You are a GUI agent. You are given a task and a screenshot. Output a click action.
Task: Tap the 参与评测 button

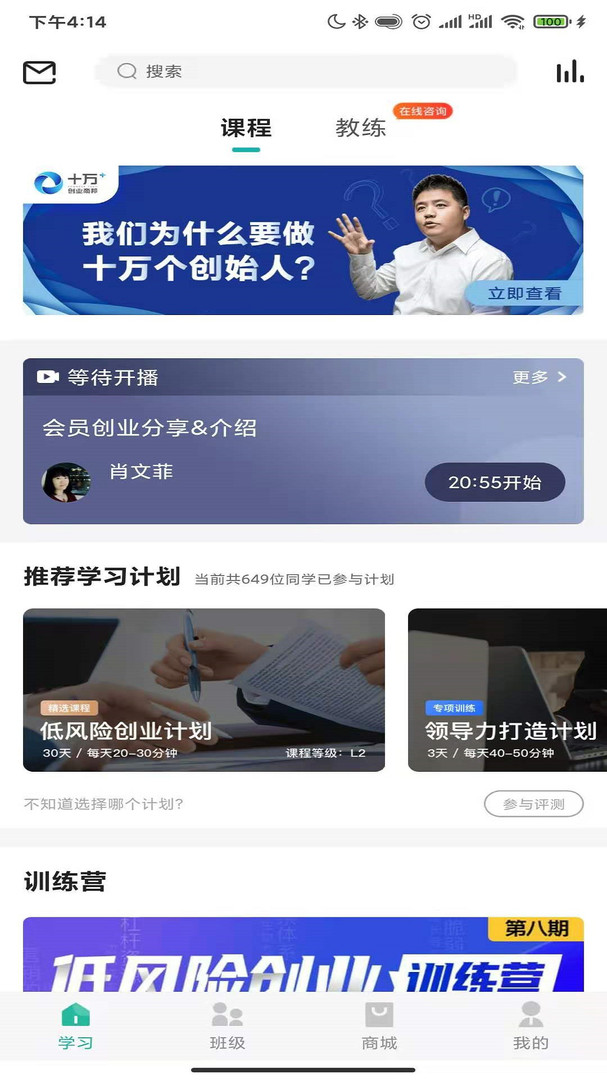(x=534, y=804)
